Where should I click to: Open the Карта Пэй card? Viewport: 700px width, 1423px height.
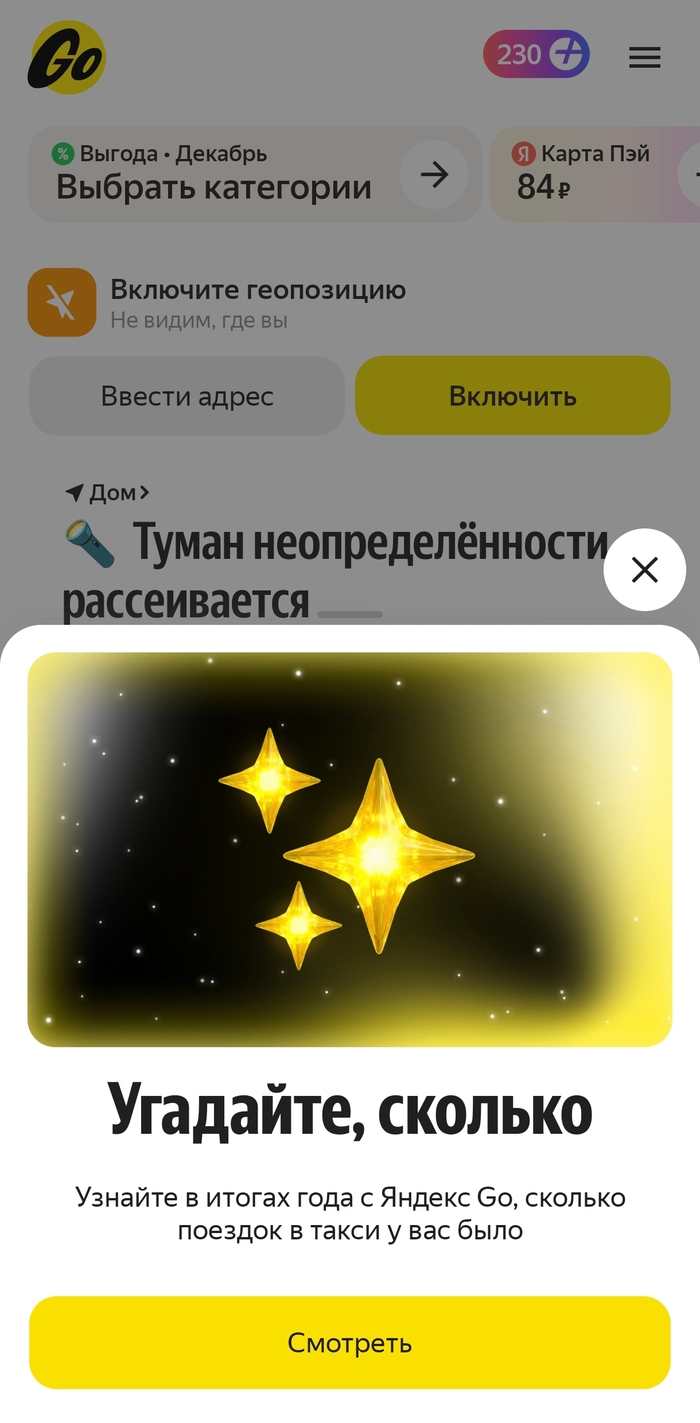tap(595, 174)
